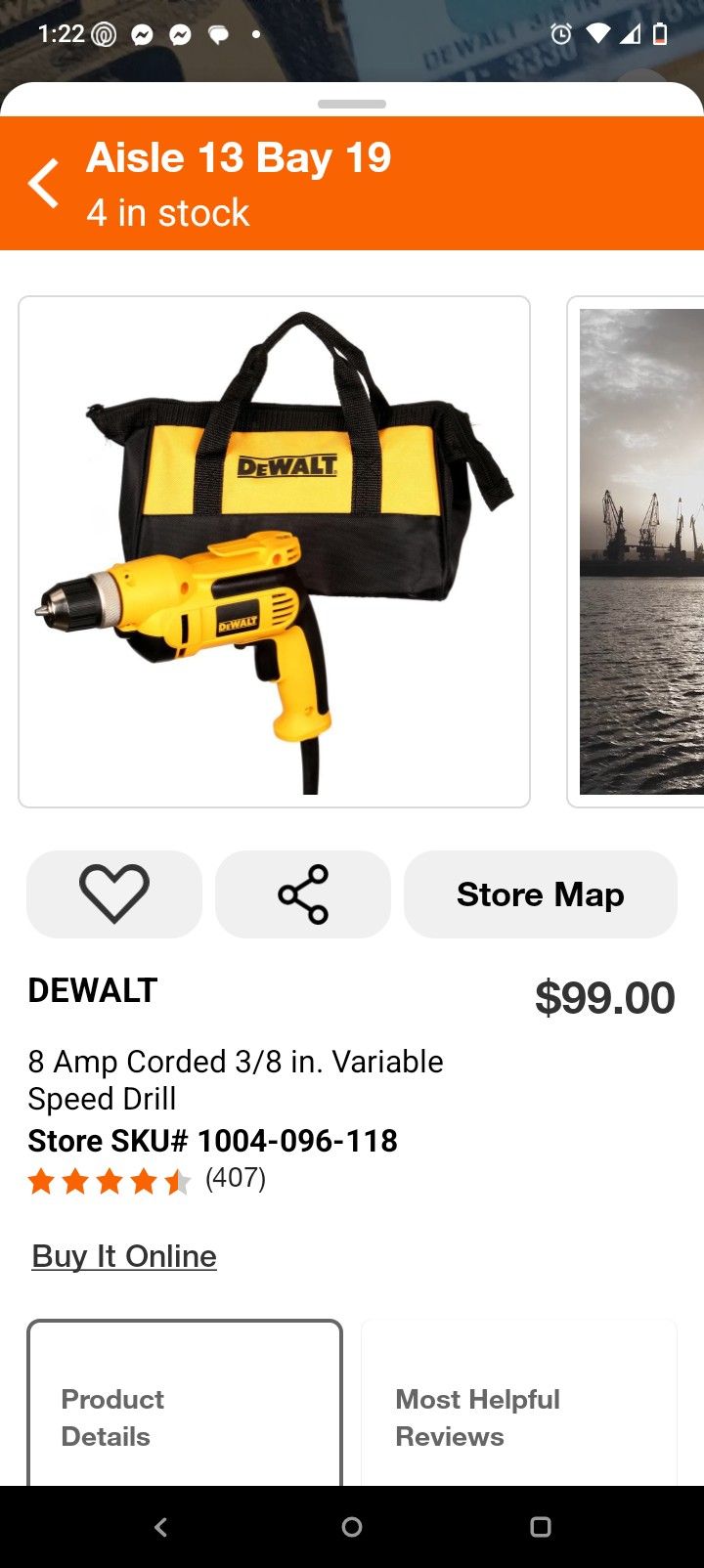This screenshot has width=704, height=1568.
Task: Open Store Map for this item
Action: [540, 893]
